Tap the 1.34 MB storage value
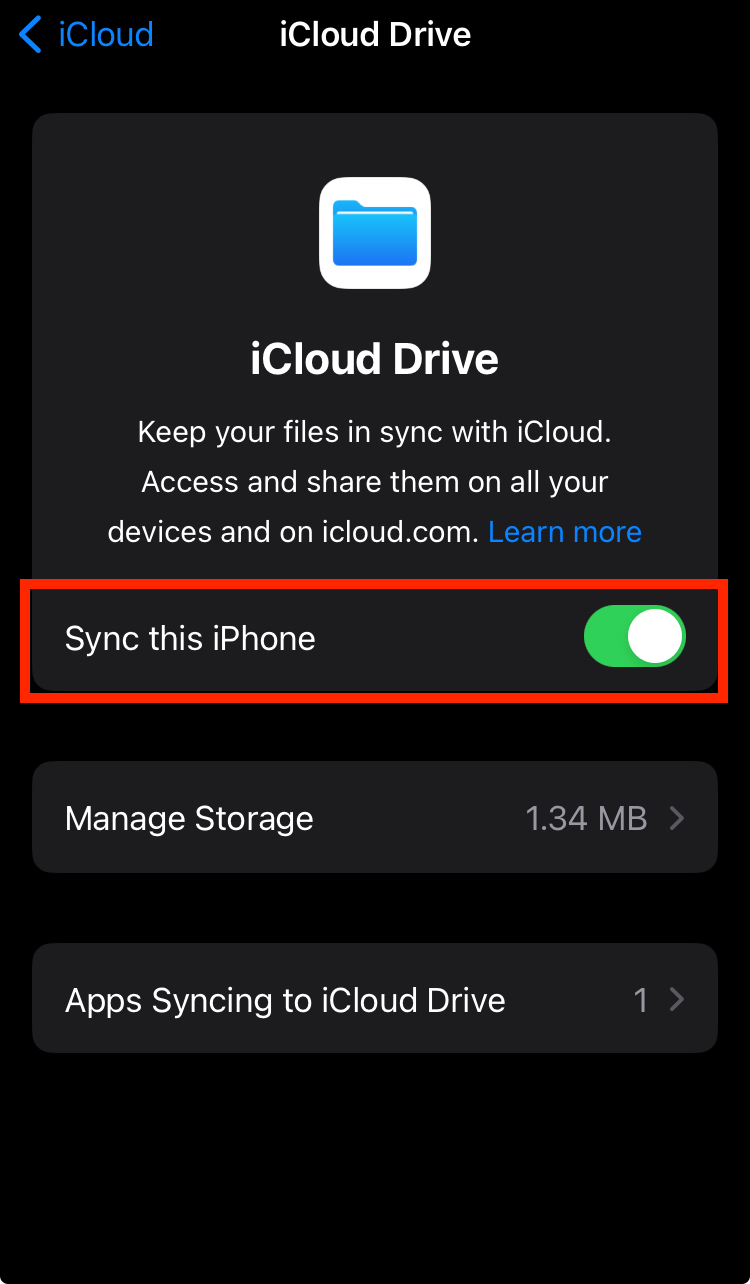The image size is (750, 1284). click(586, 817)
